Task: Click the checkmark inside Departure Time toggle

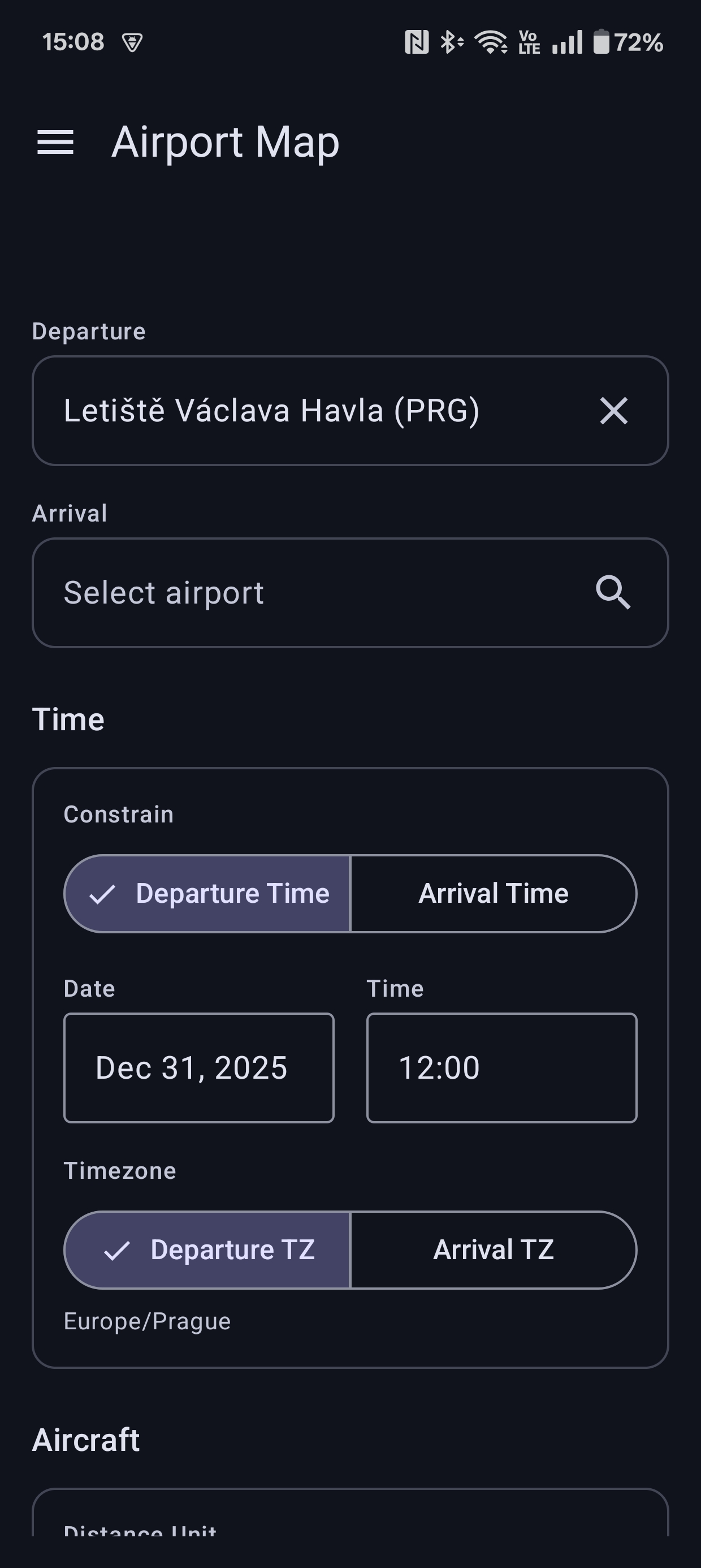Action: 103,893
